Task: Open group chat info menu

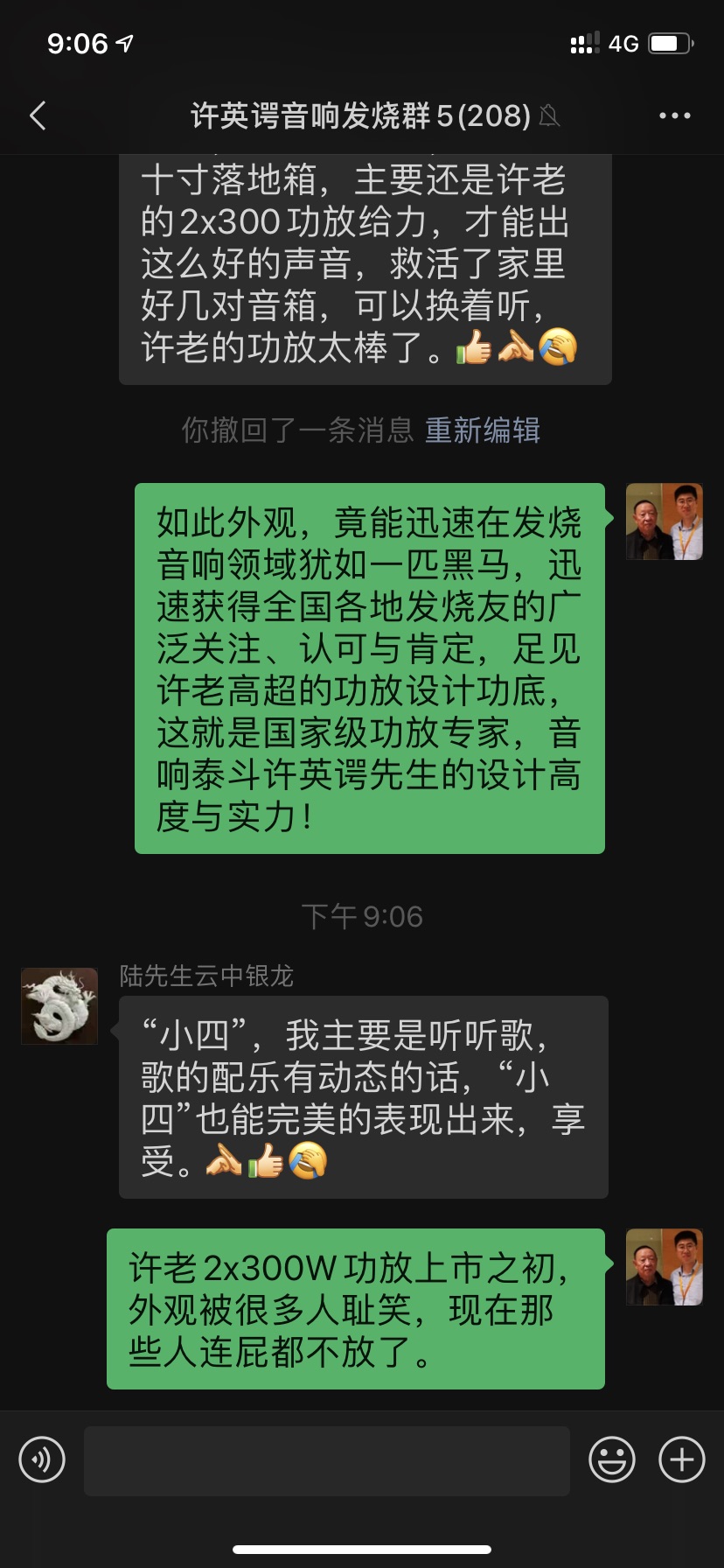Action: [674, 115]
